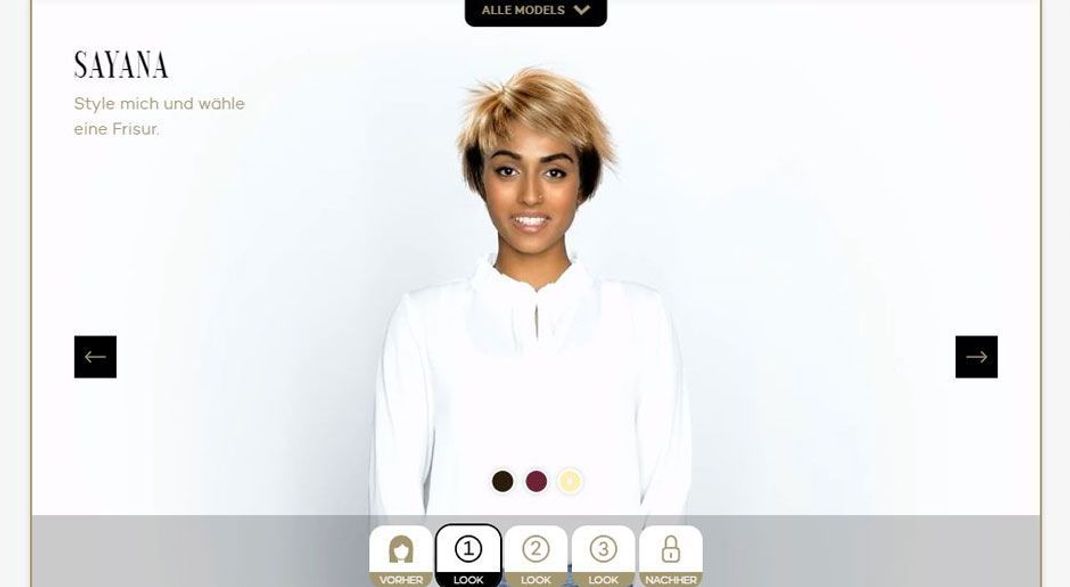Tap the locked Nachher tab
The image size is (1070, 587).
coord(670,555)
